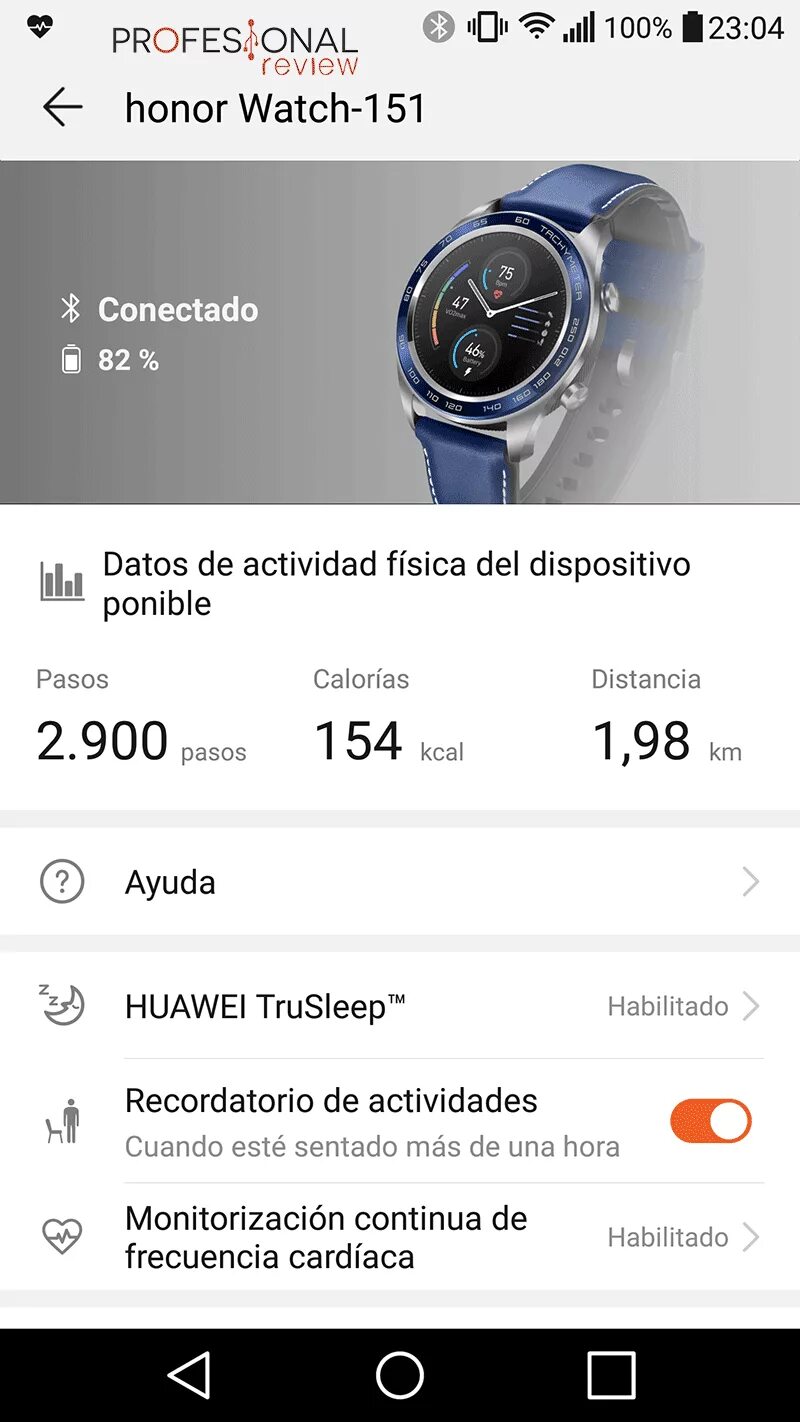800x1422 pixels.
Task: Open Monitorización continua de frecuencia cardíaca
Action: pyautogui.click(x=400, y=1237)
